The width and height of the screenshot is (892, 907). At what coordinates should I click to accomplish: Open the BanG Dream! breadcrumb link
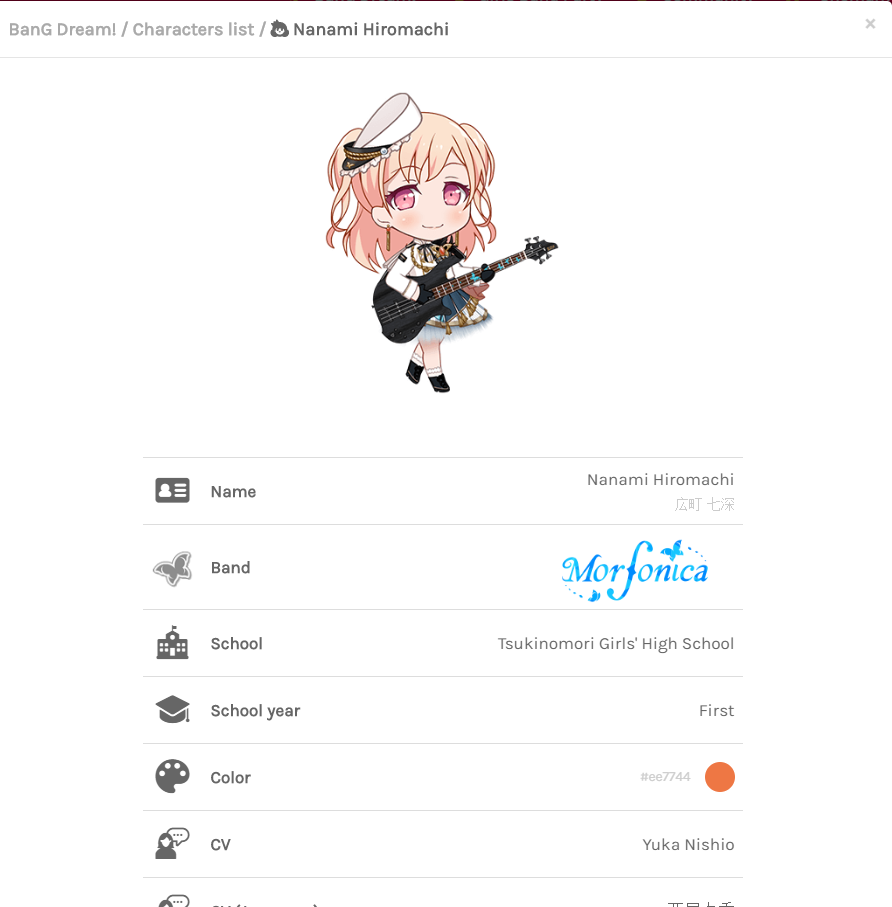[62, 30]
